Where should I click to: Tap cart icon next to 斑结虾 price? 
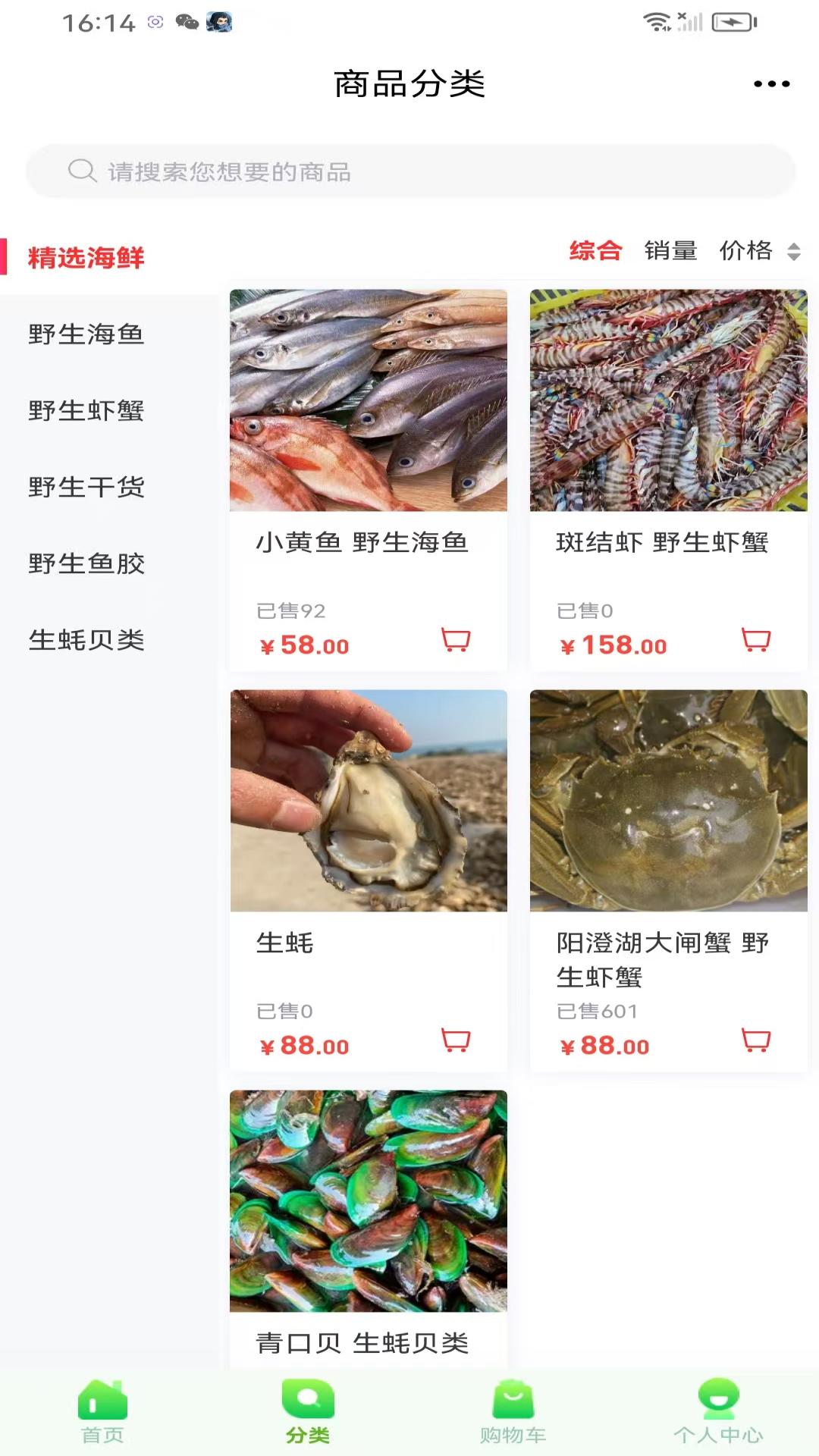756,641
